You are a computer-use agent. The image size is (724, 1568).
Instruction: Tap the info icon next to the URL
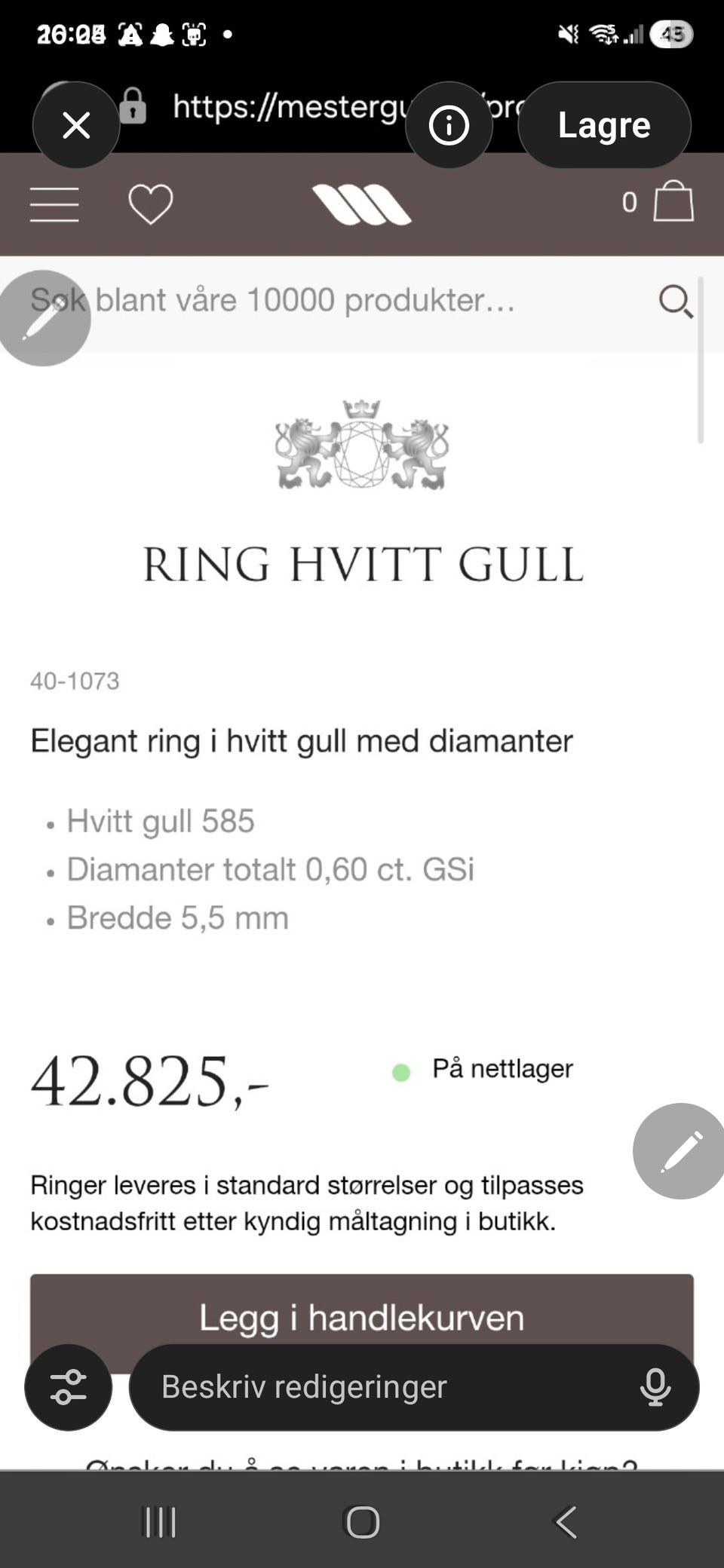449,125
